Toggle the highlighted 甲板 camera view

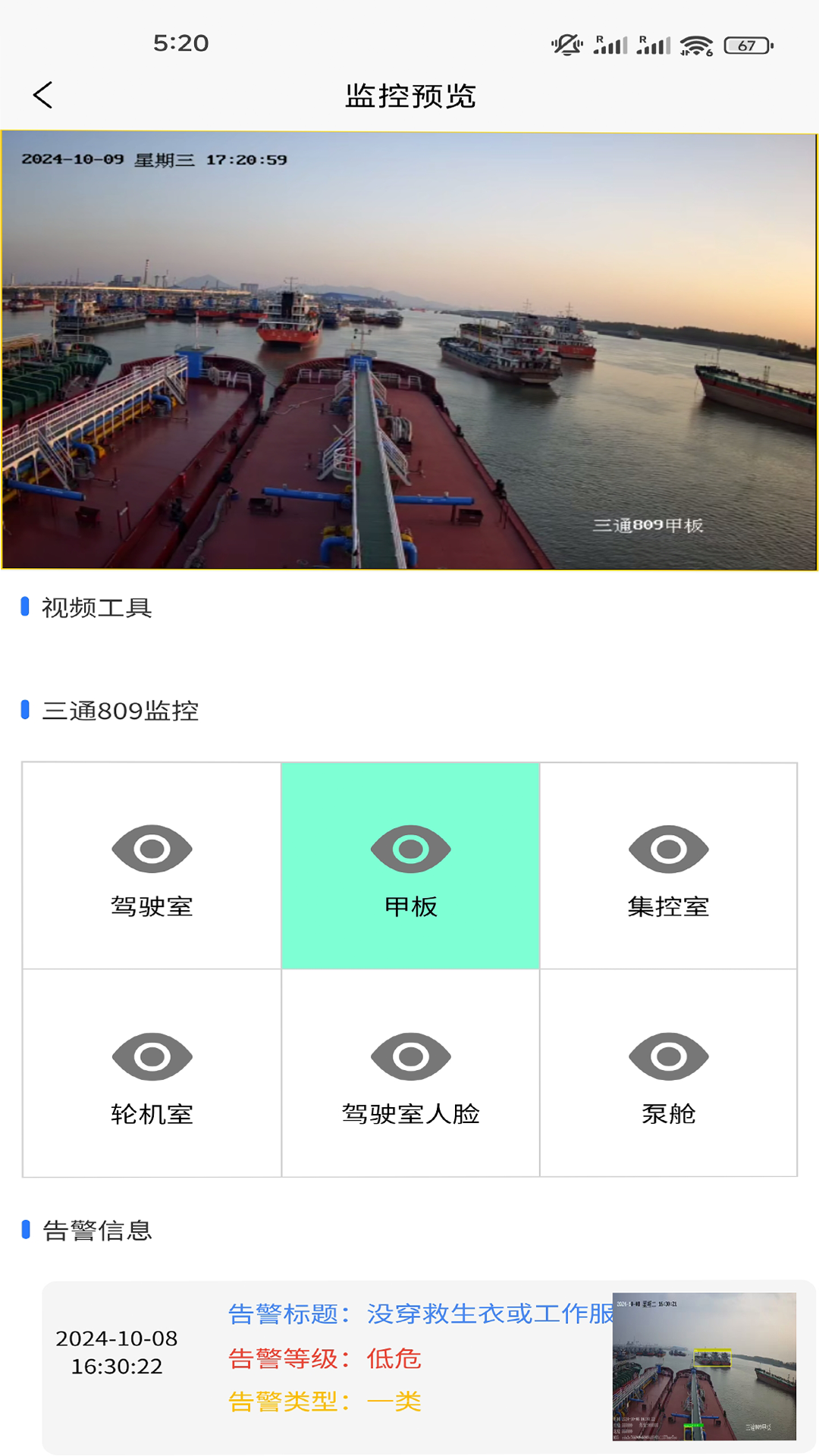[409, 849]
